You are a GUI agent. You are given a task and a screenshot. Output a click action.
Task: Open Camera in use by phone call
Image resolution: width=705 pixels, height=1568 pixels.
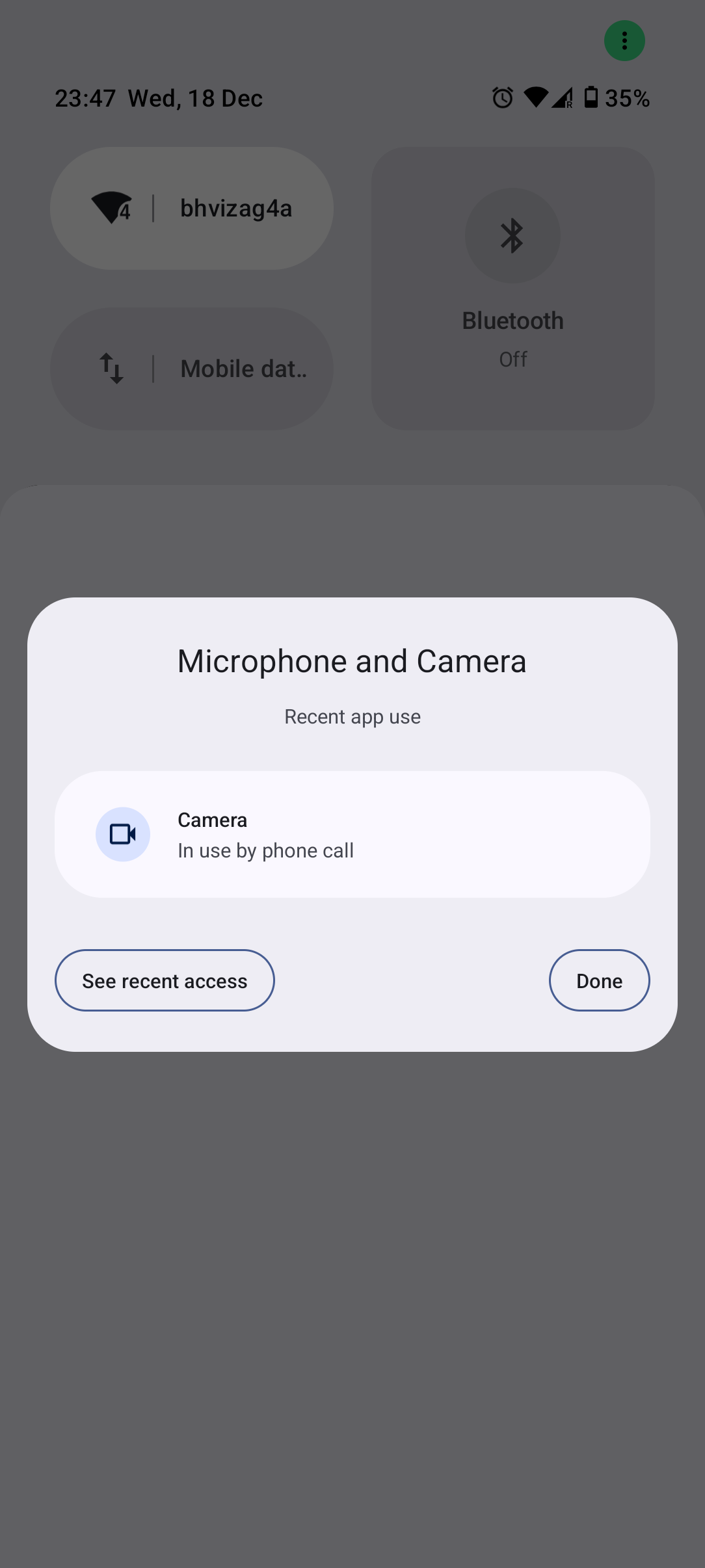[x=352, y=835]
